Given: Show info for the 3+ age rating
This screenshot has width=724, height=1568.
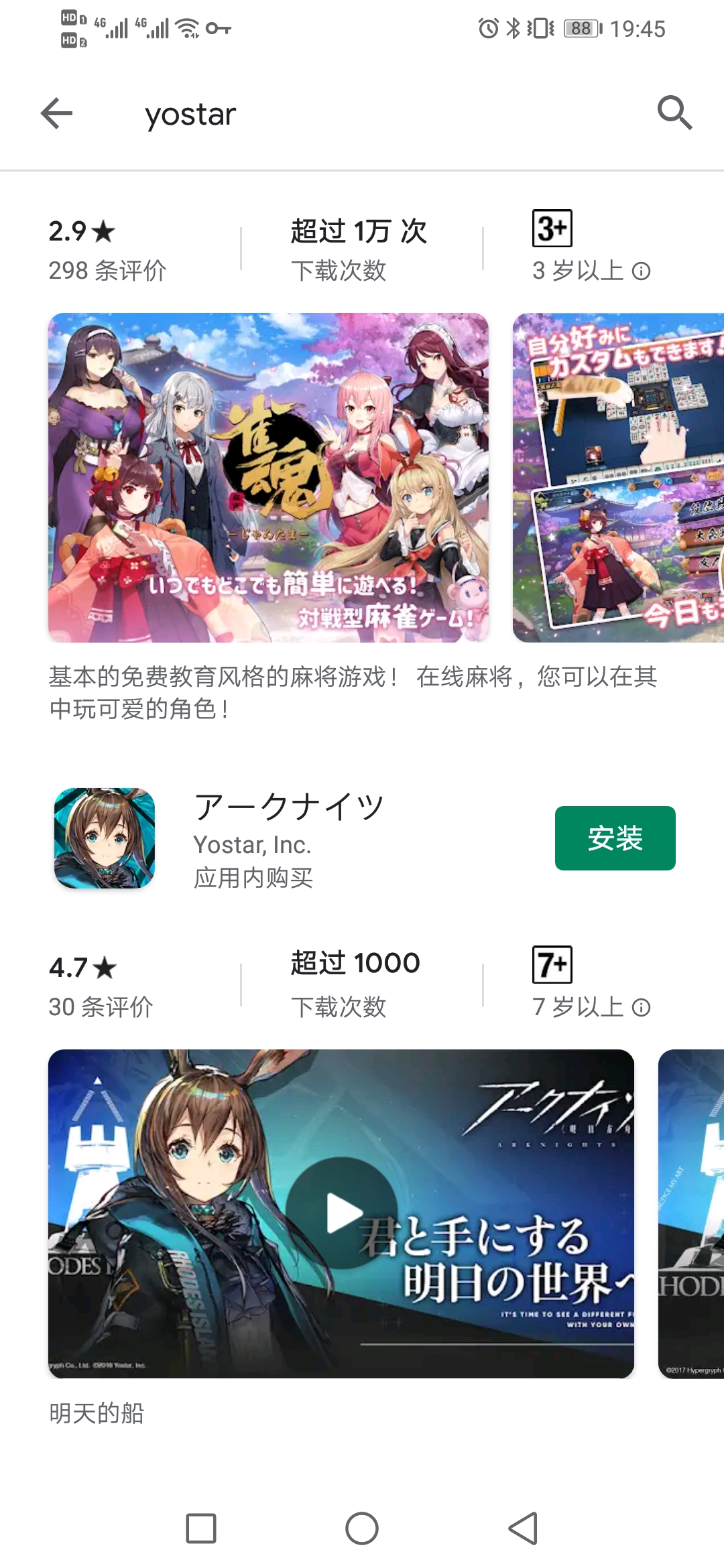Looking at the screenshot, I should click(642, 271).
